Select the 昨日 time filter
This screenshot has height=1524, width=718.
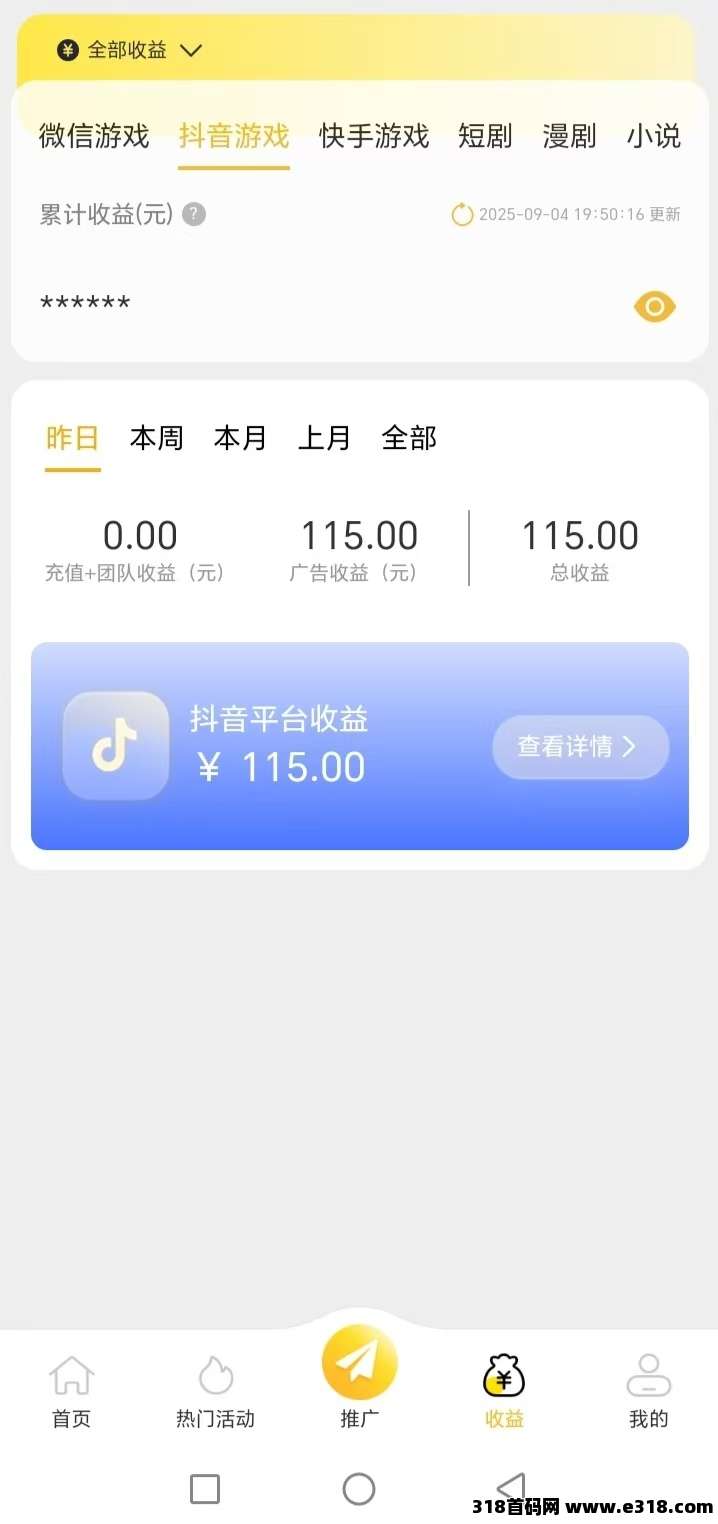coord(73,438)
